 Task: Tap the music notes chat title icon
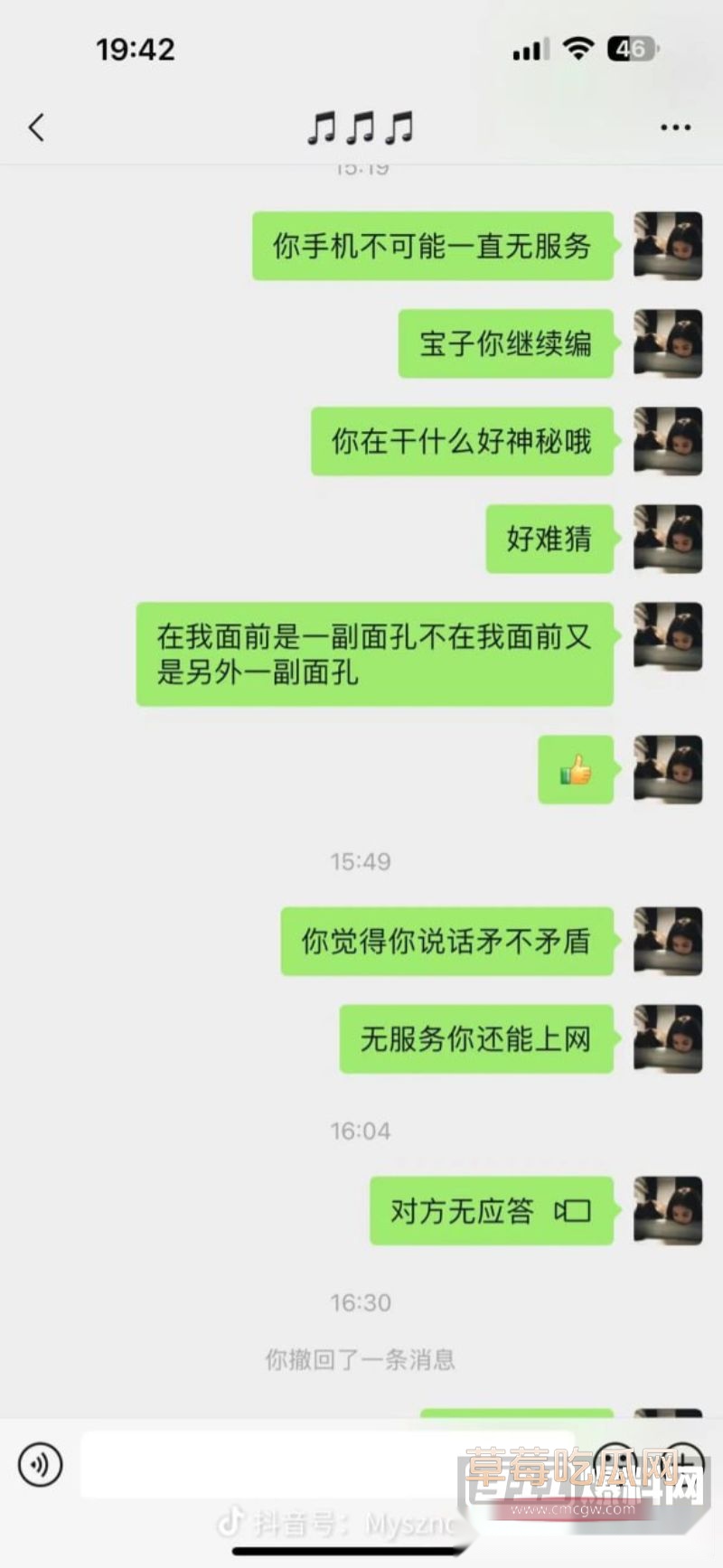coord(361,127)
